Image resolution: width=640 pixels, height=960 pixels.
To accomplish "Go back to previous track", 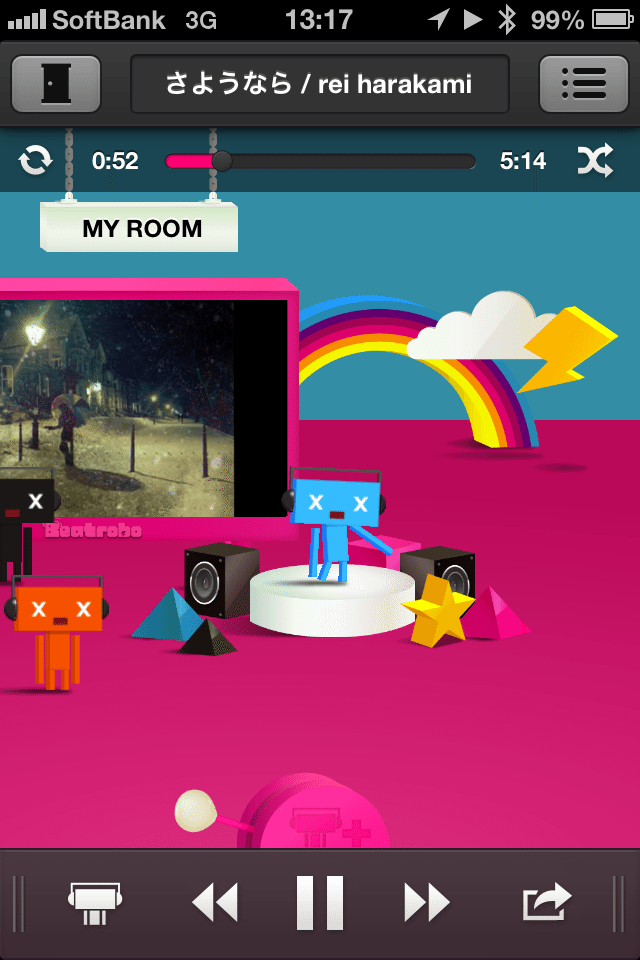I will (215, 903).
